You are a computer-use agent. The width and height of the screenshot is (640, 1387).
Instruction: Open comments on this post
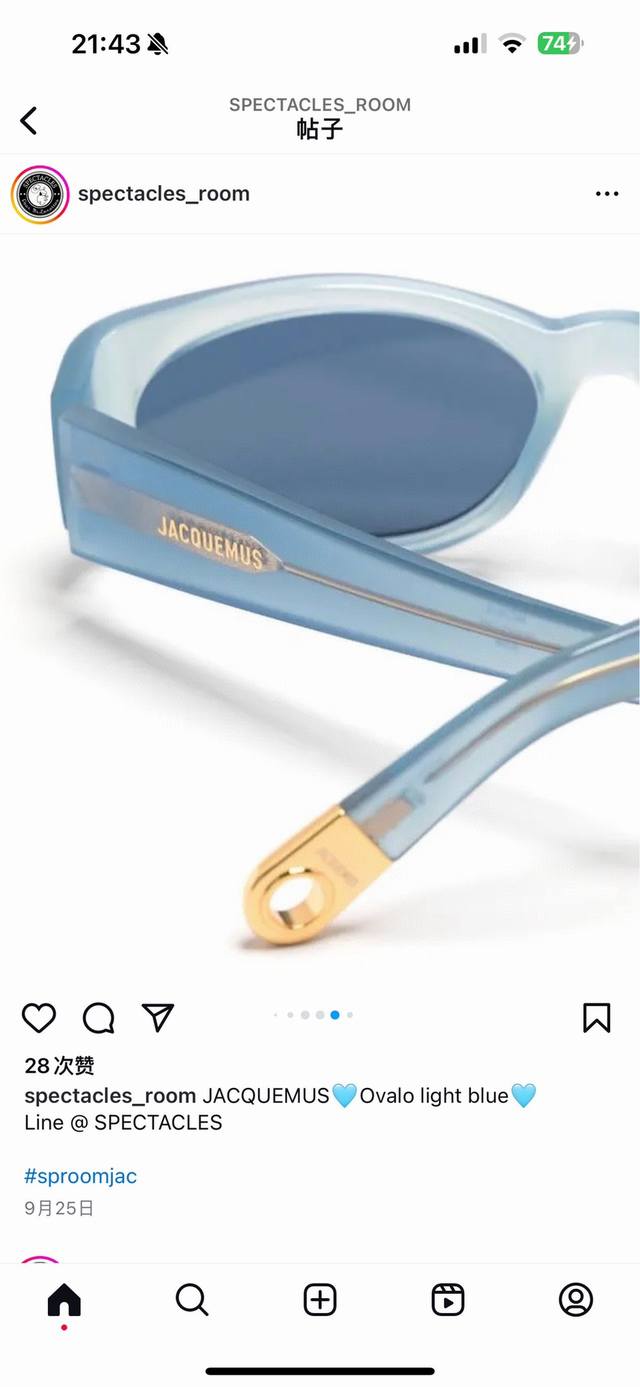coord(98,1018)
